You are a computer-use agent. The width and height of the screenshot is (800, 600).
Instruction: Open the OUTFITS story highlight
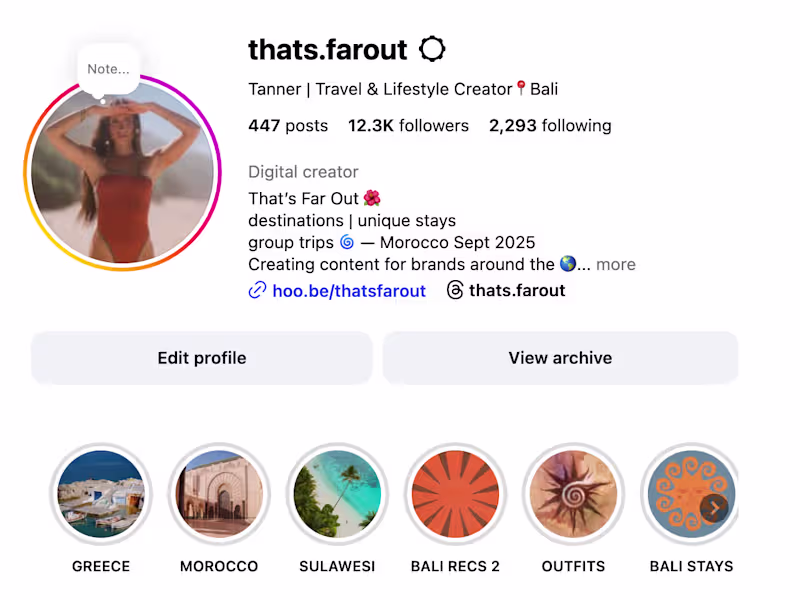(x=573, y=495)
